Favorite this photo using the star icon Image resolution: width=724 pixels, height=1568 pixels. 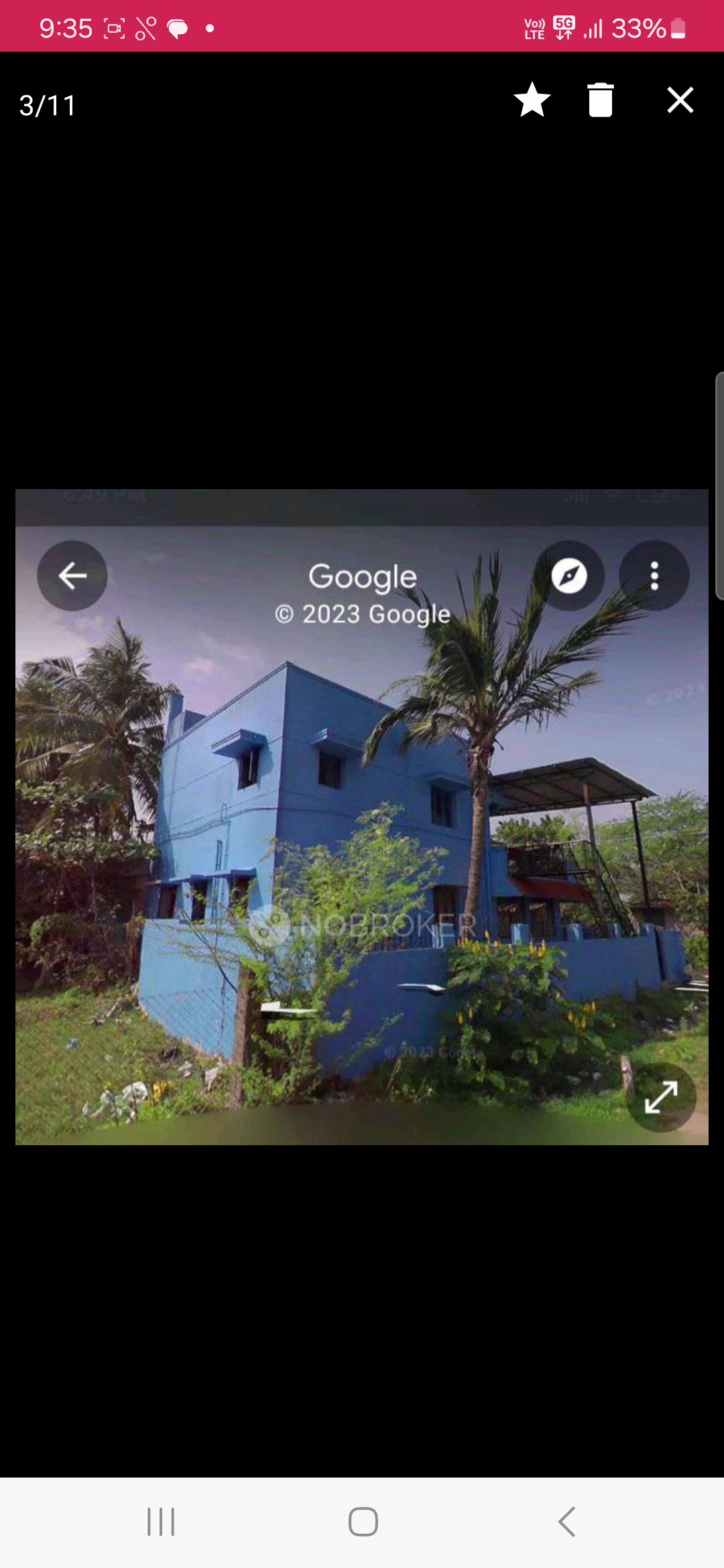(533, 101)
